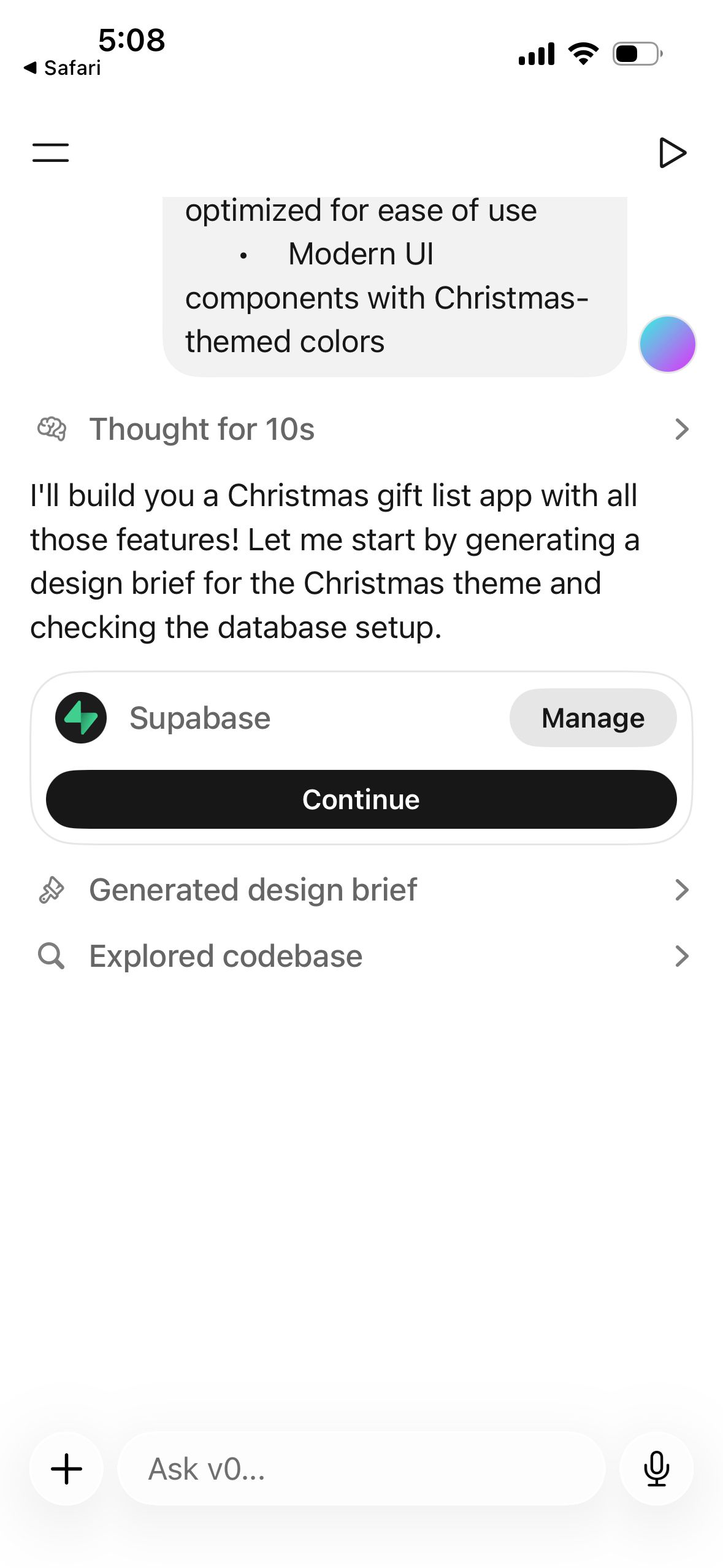This screenshot has width=723, height=1568.
Task: Click the gradient avatar circle beside the message
Action: 668,344
